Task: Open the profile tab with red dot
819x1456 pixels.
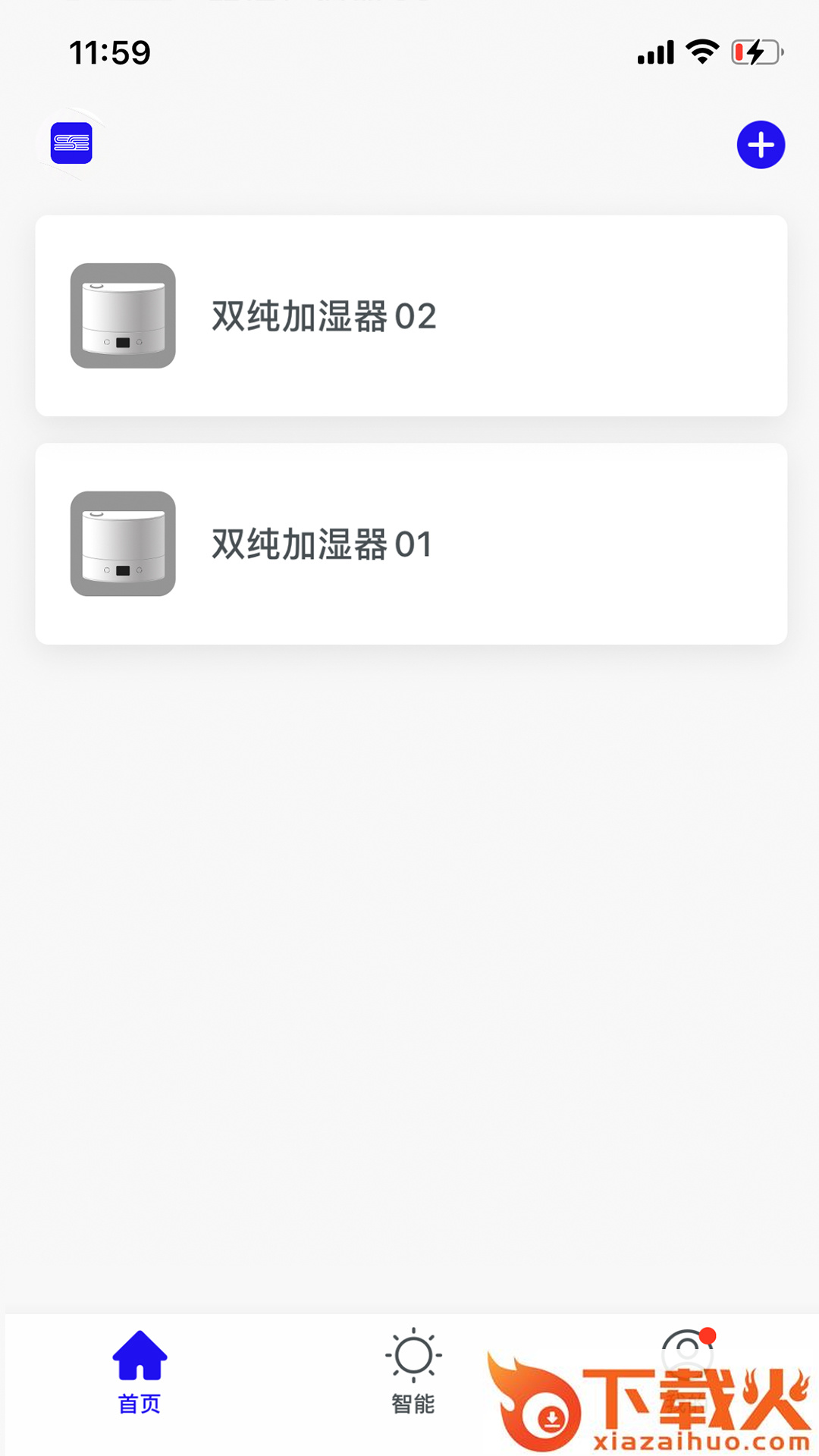Action: (687, 1354)
